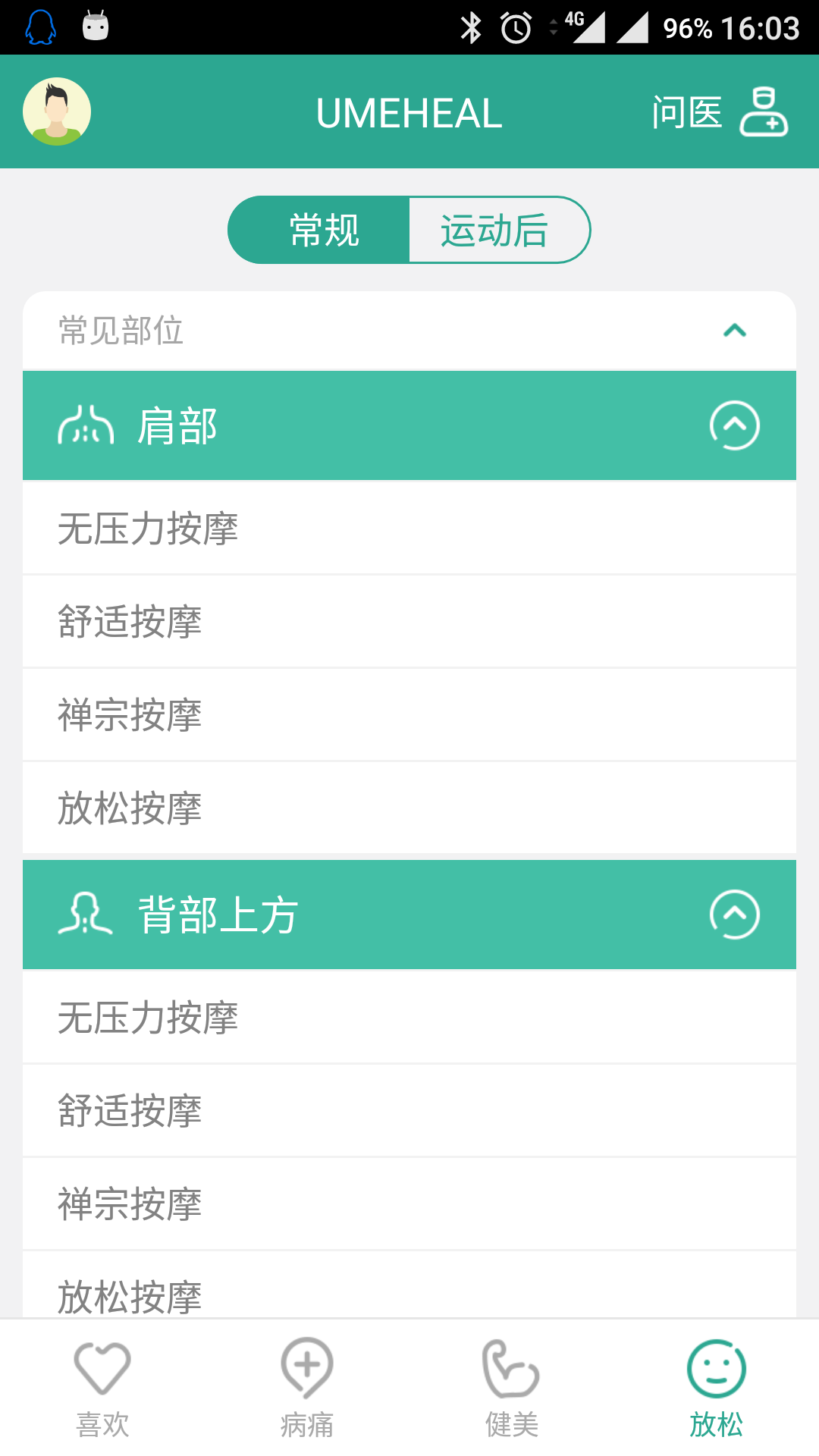This screenshot has width=819, height=1456.
Task: Select 无压力按摩 under 背部上方
Action: tap(409, 1018)
